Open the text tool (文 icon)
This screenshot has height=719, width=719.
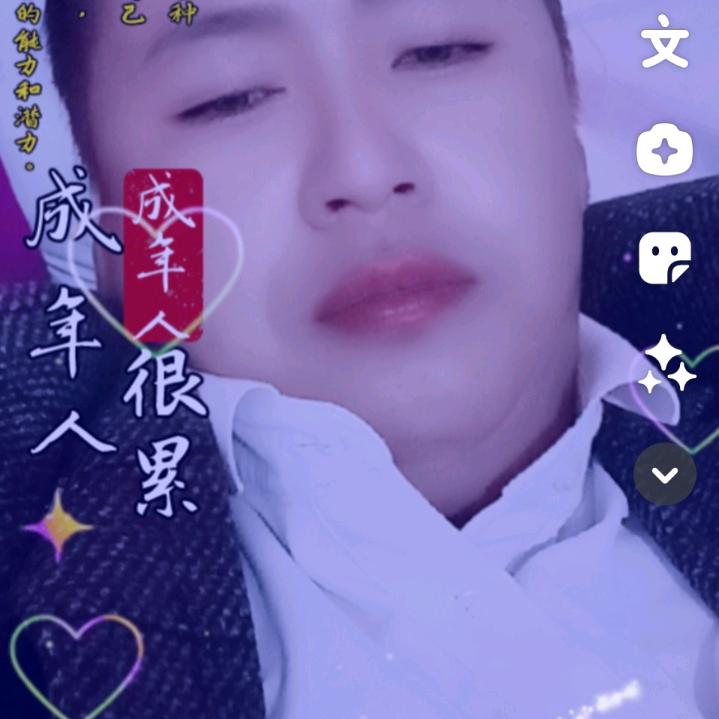click(x=665, y=46)
